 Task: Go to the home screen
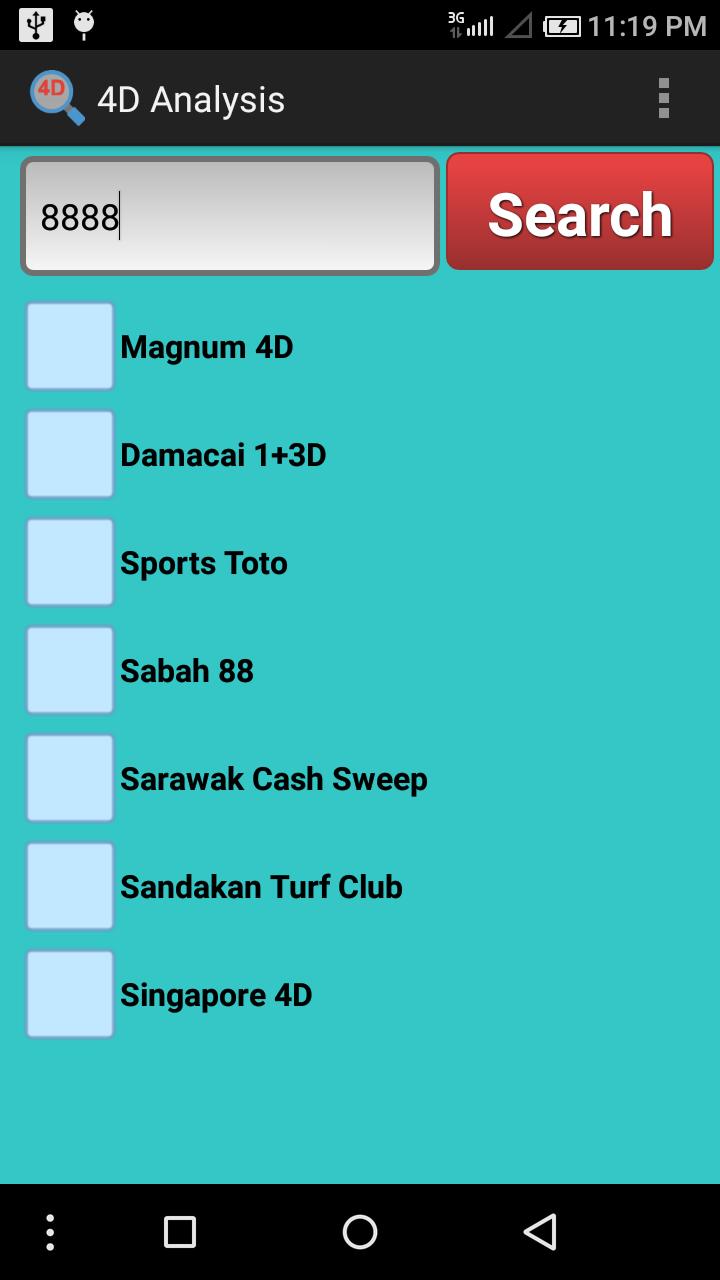(x=360, y=1232)
